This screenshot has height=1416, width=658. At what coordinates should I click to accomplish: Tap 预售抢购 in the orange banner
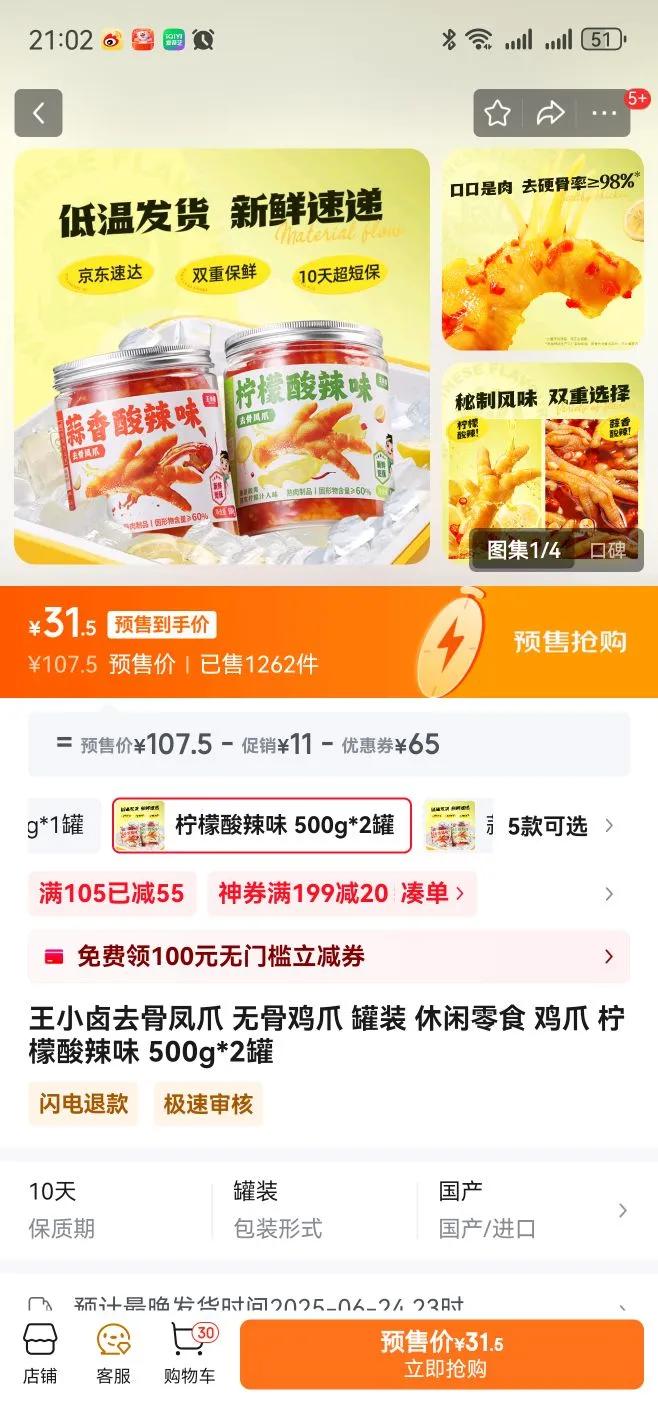coord(570,641)
